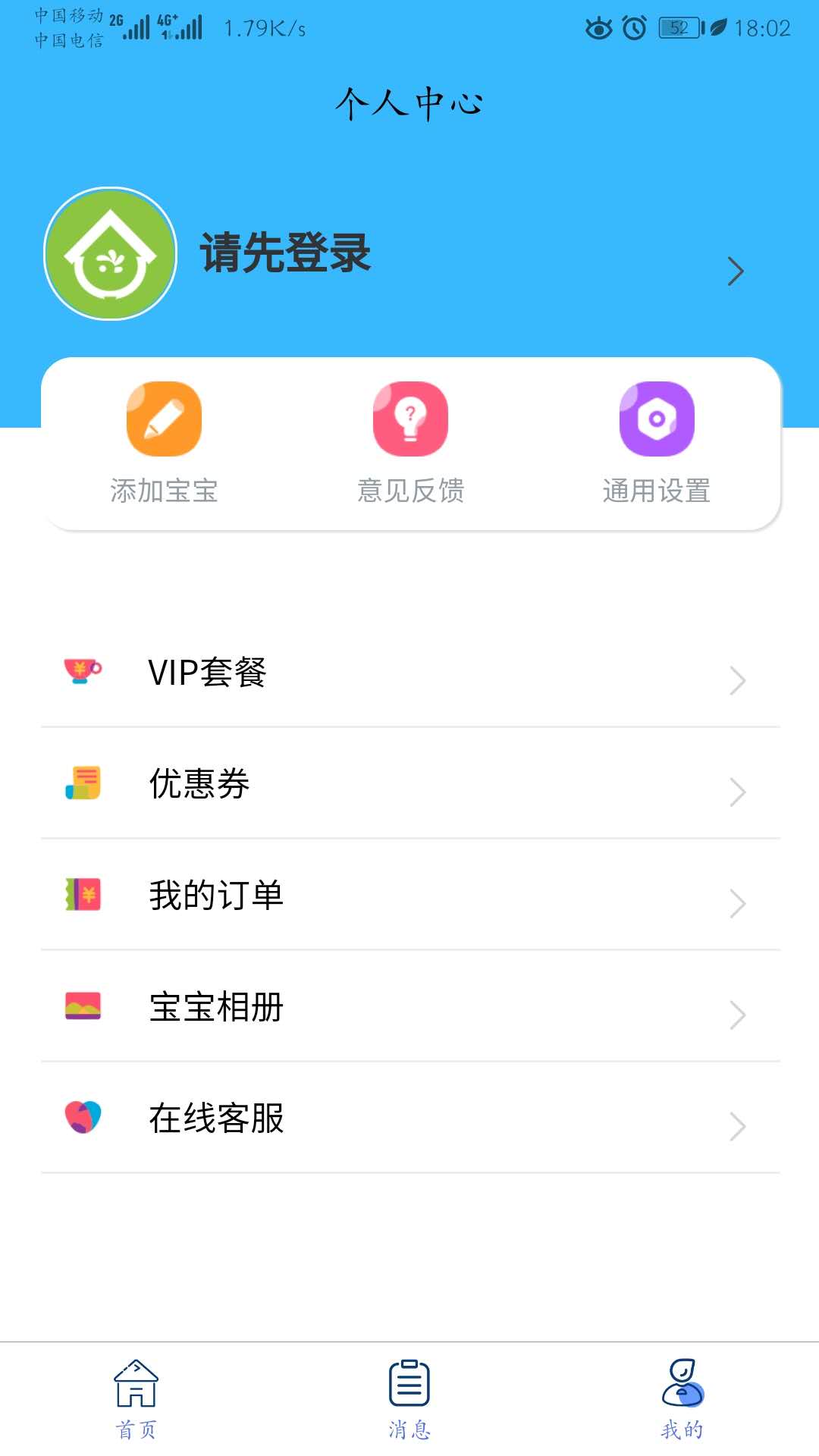Select the 优惠券 coupon icon
Viewport: 819px width, 1456px height.
pyautogui.click(x=82, y=782)
